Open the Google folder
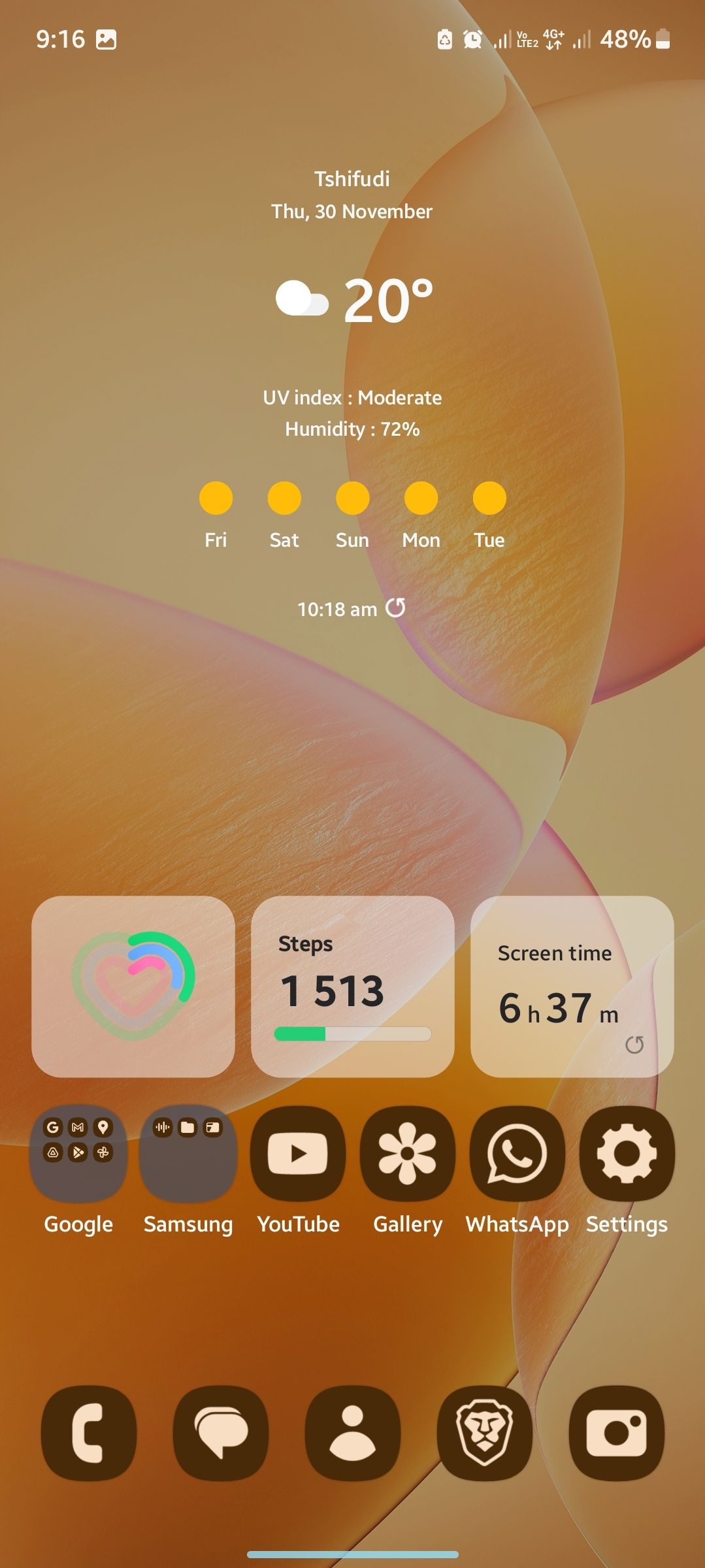The width and height of the screenshot is (705, 1568). pyautogui.click(x=78, y=1153)
